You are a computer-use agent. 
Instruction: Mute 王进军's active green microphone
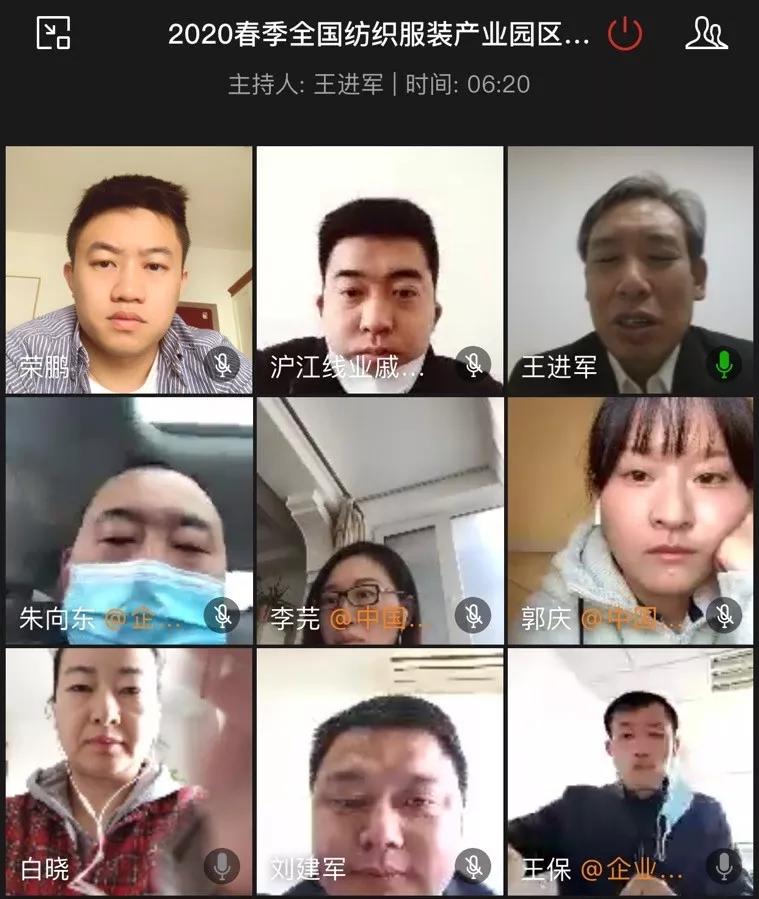click(x=723, y=365)
